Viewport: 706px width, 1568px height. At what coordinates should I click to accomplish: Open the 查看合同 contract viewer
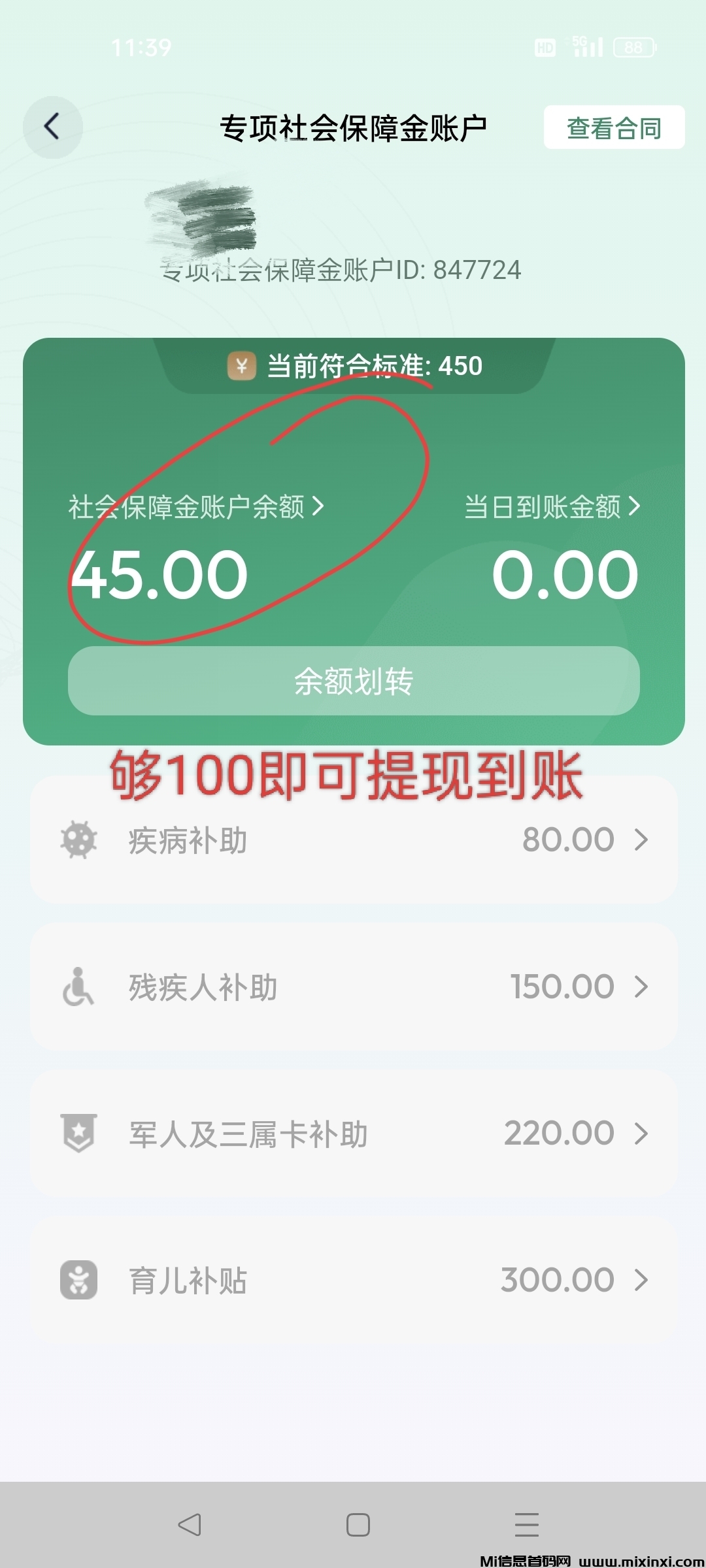tap(613, 127)
